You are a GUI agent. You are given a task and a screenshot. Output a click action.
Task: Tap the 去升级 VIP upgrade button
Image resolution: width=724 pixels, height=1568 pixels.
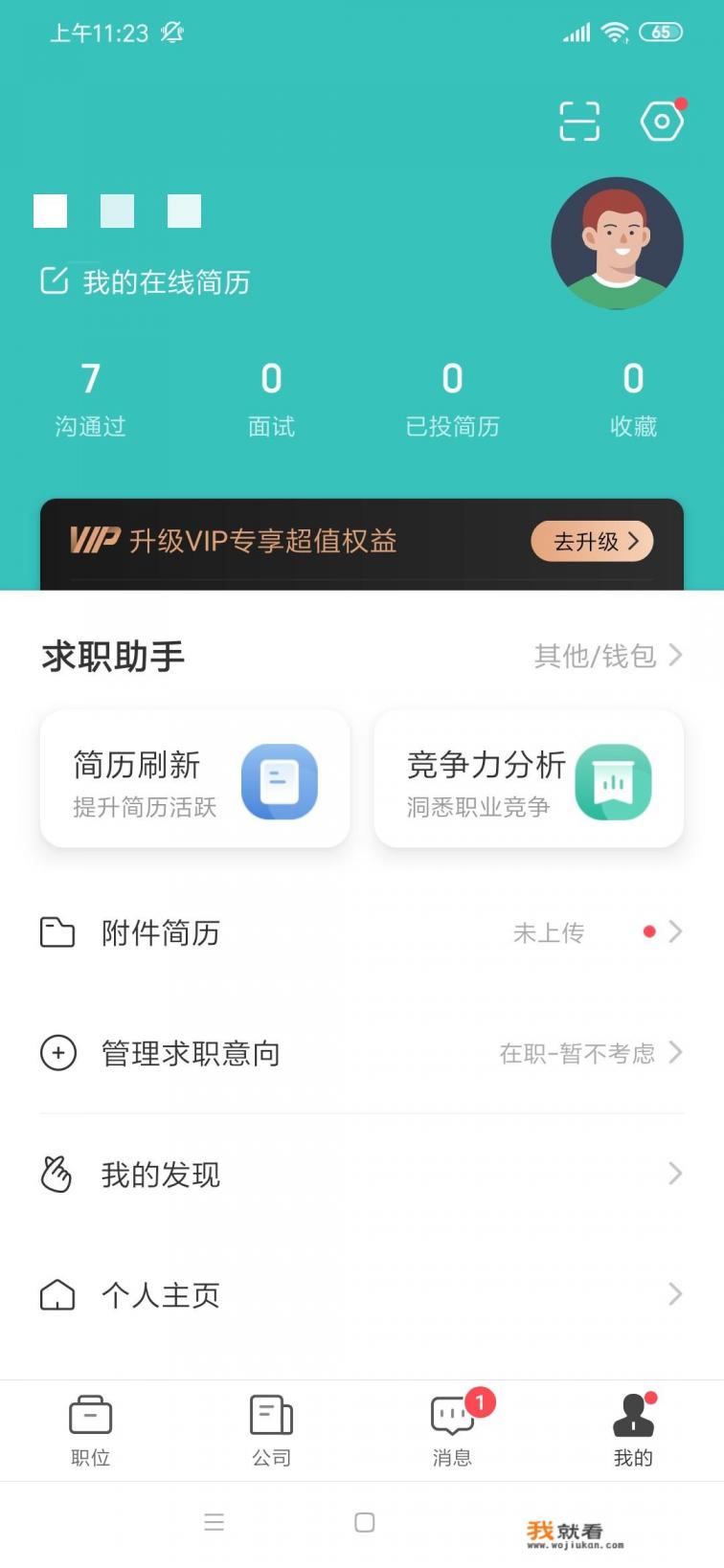tap(592, 541)
